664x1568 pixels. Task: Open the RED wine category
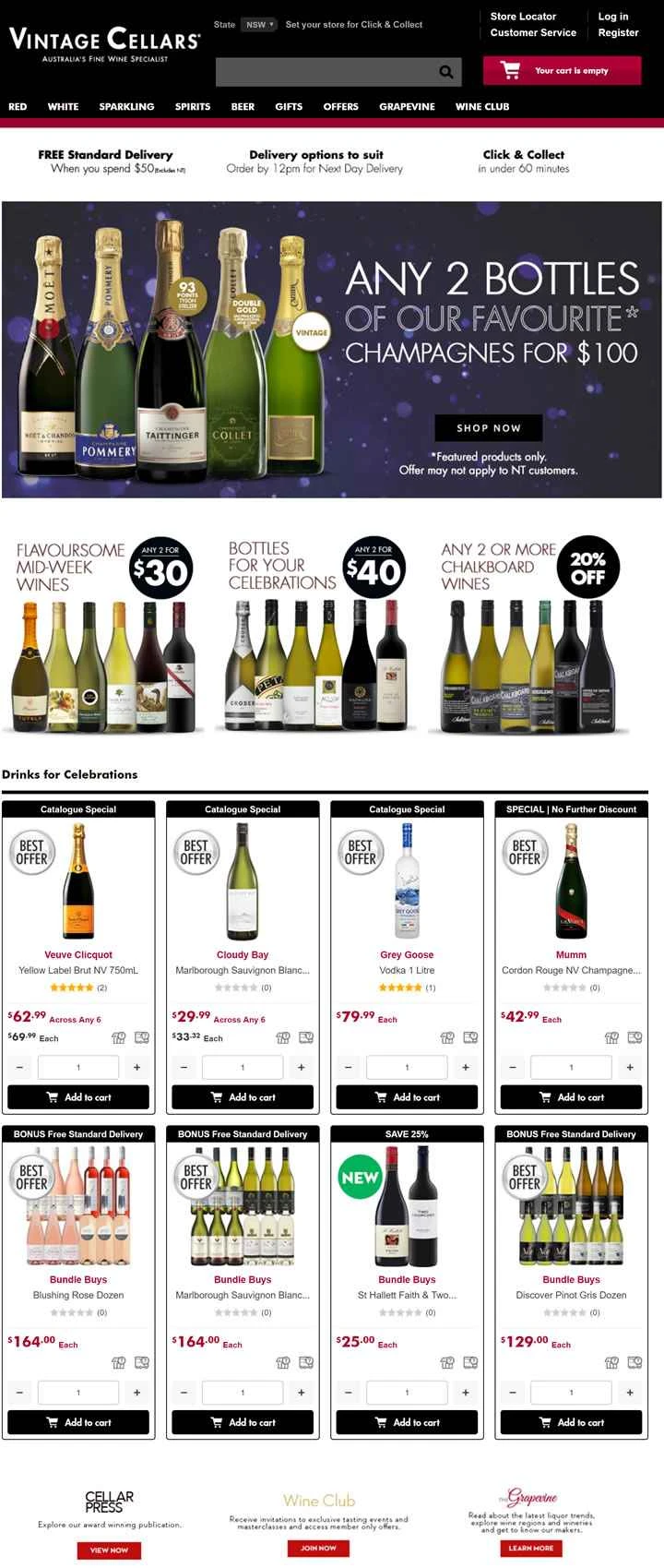[x=18, y=106]
